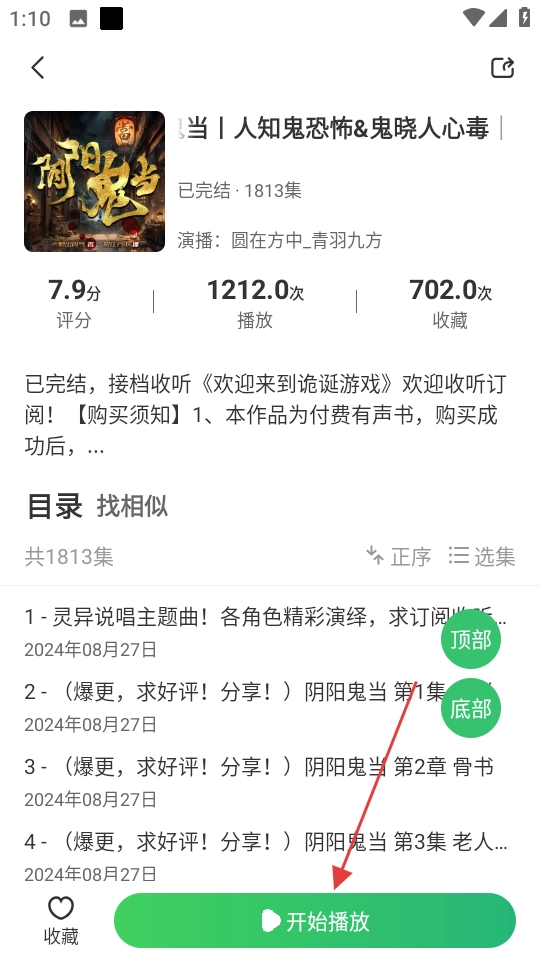Open the 选集 episode picker
Viewport: 540px width, 960px height.
pyautogui.click(x=482, y=557)
